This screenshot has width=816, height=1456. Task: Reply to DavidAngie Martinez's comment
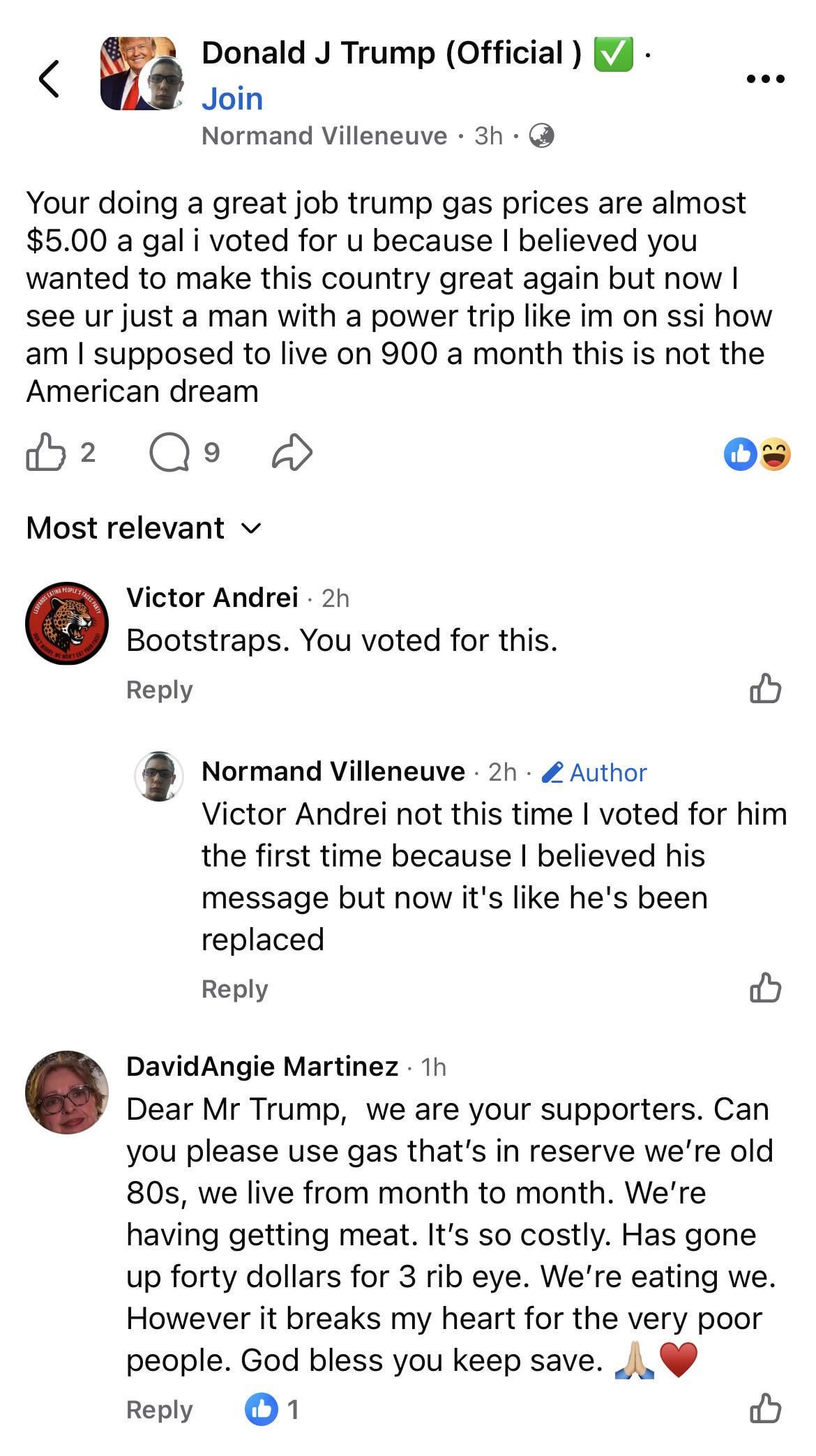click(159, 1410)
